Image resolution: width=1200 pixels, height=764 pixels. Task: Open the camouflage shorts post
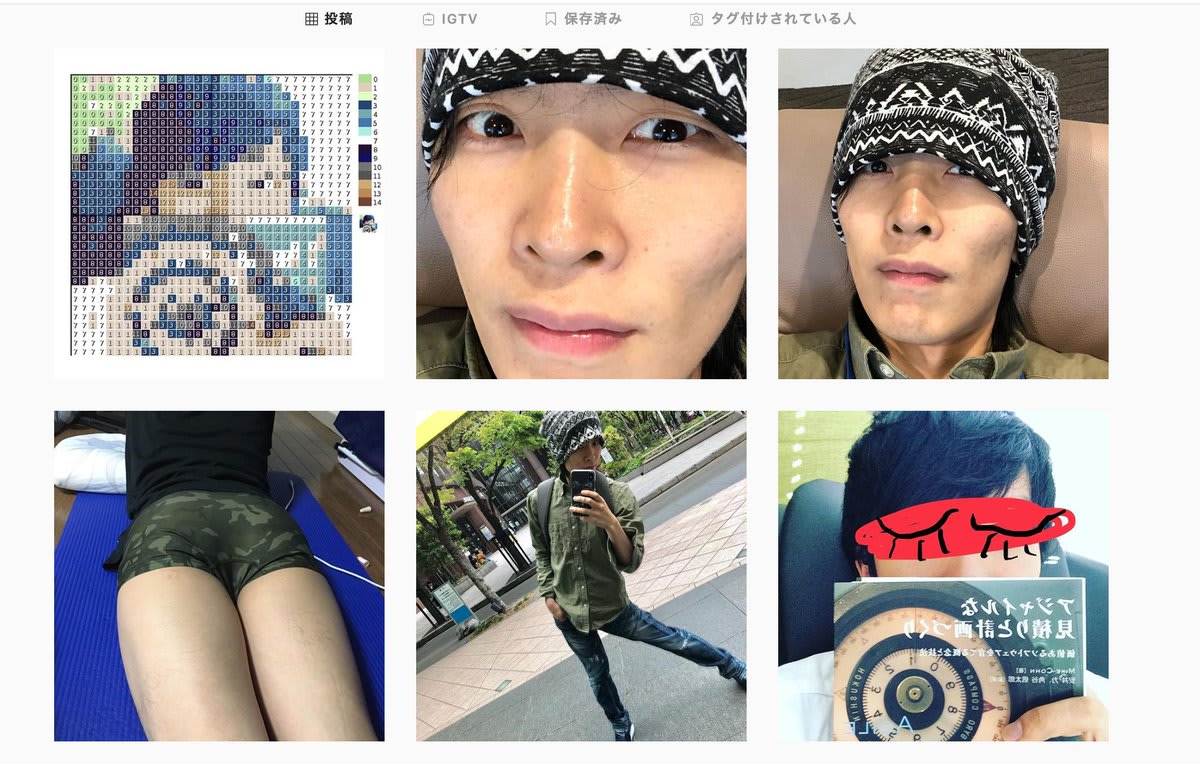pos(219,576)
